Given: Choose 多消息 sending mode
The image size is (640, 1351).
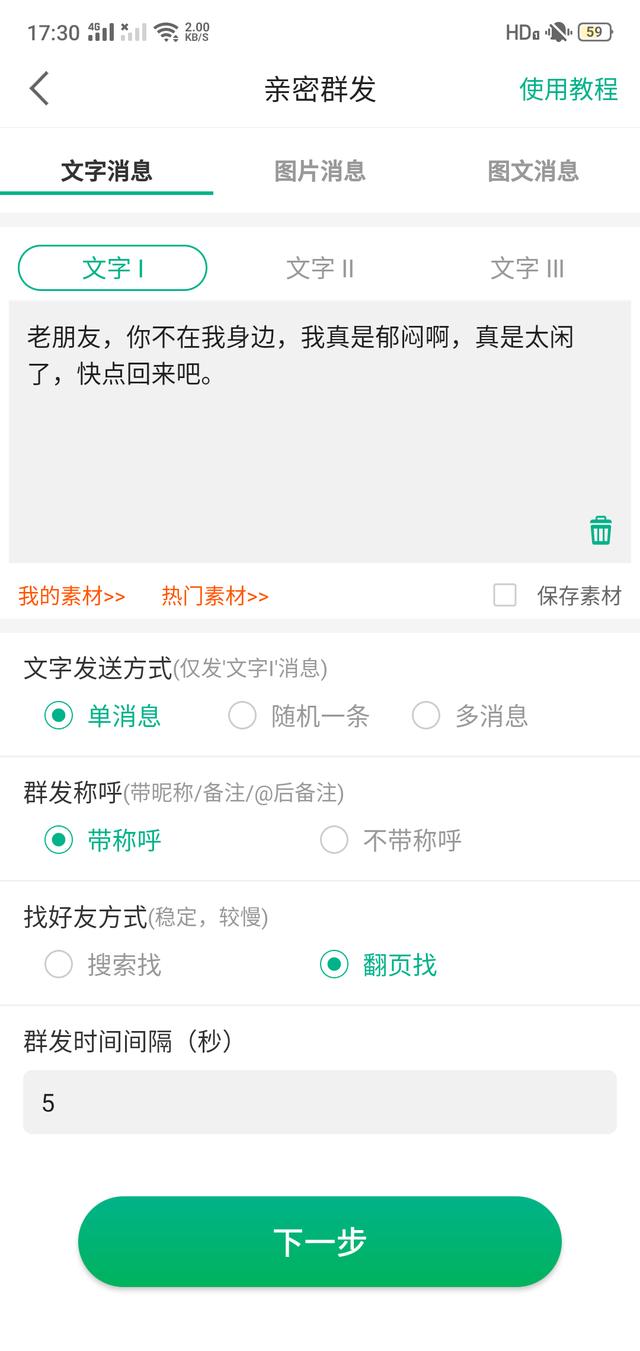Looking at the screenshot, I should 426,716.
